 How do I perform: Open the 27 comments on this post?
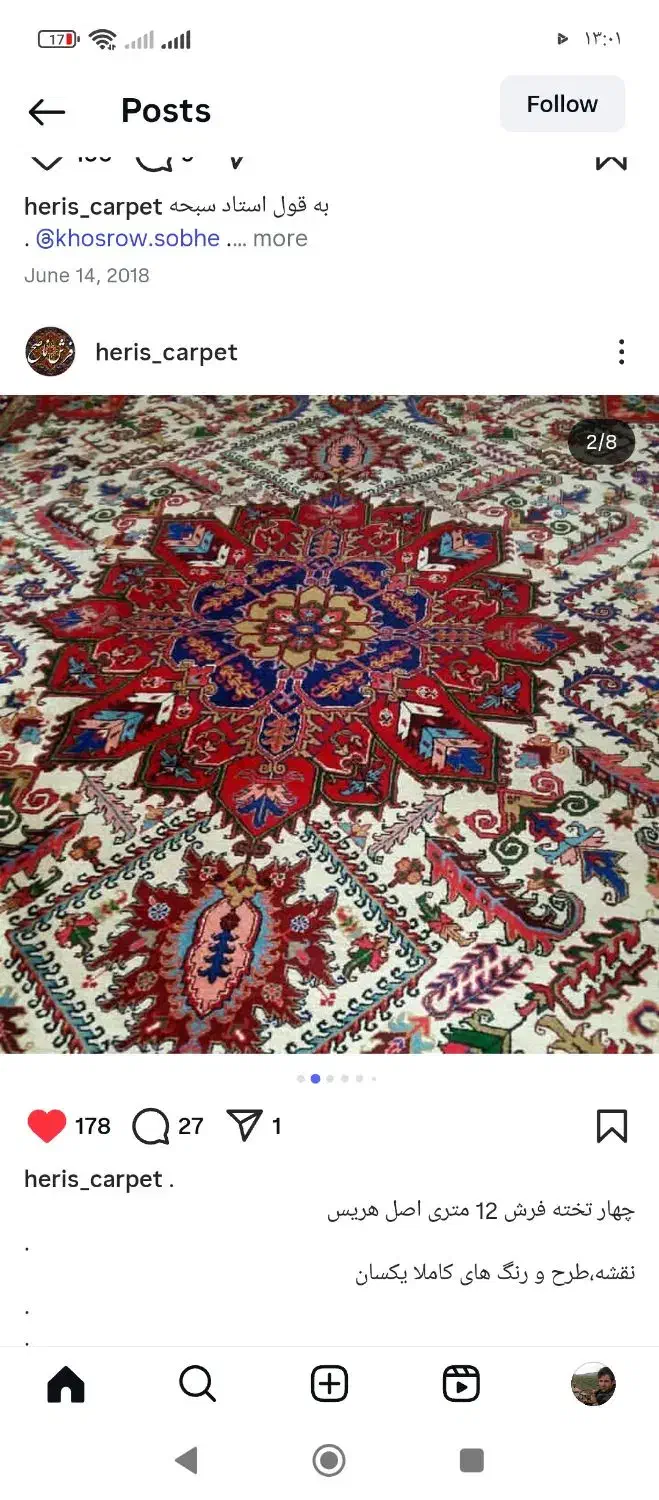(151, 1127)
